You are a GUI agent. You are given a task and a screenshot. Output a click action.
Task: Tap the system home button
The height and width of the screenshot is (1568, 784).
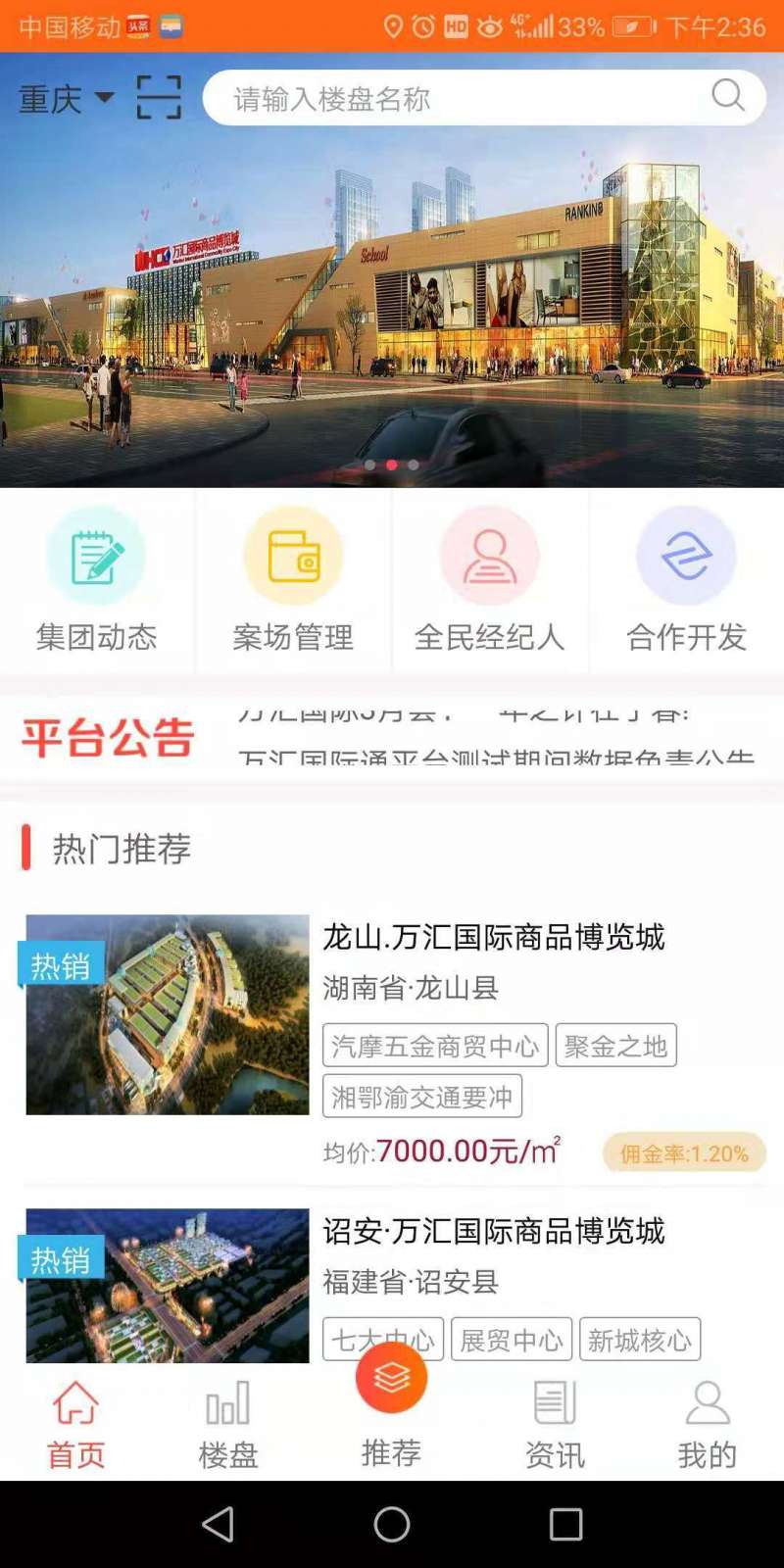click(x=392, y=1524)
